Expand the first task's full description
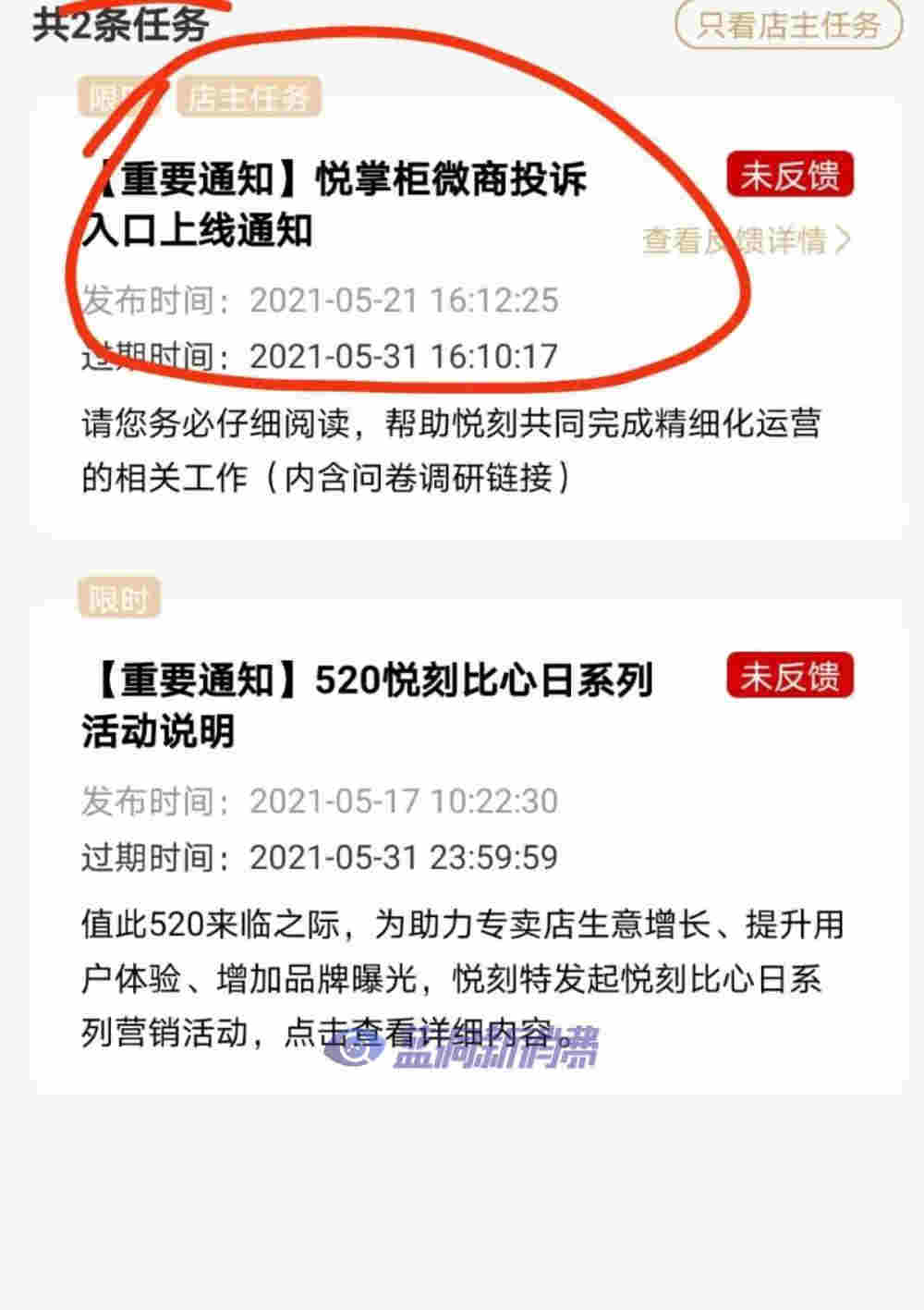 [x=453, y=448]
